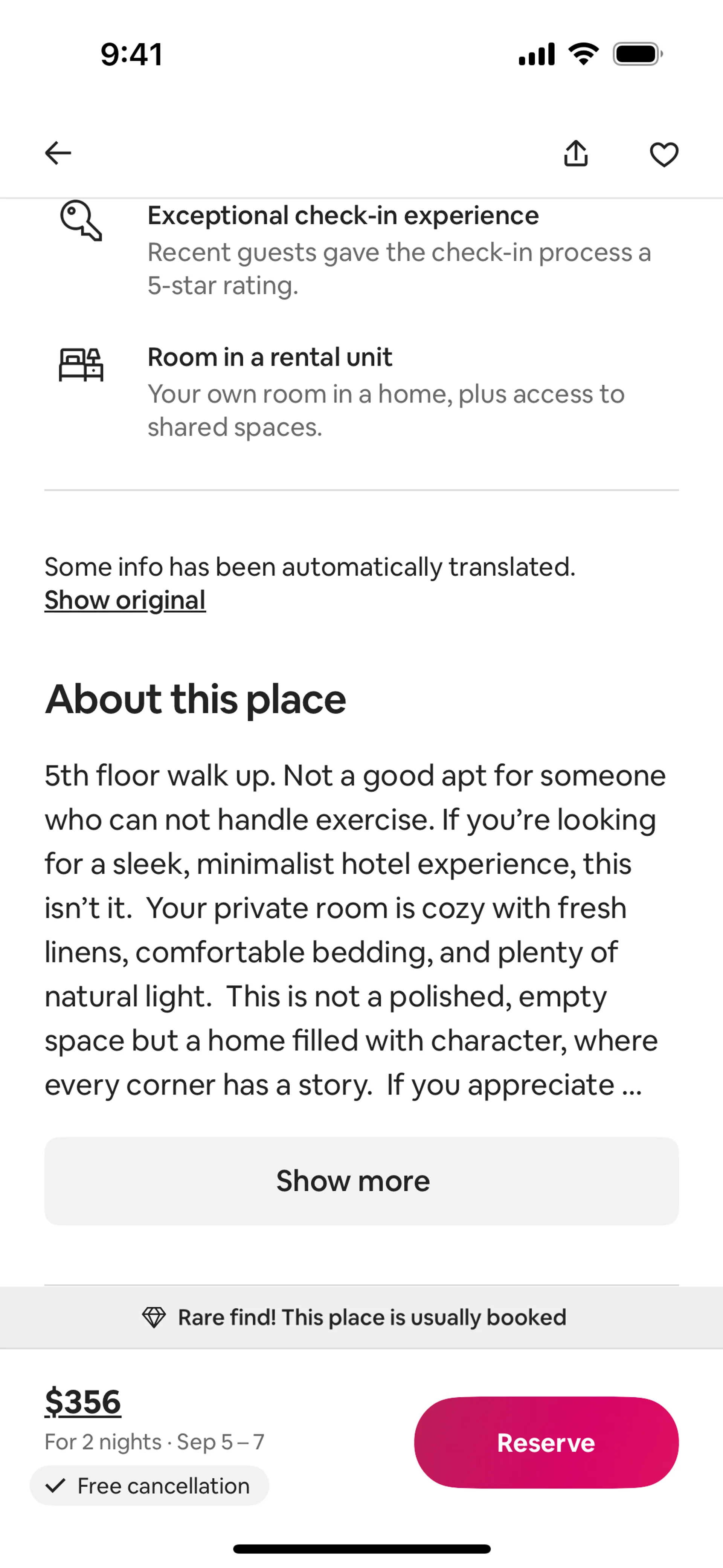
Task: Open the Show original translation link
Action: pos(125,600)
